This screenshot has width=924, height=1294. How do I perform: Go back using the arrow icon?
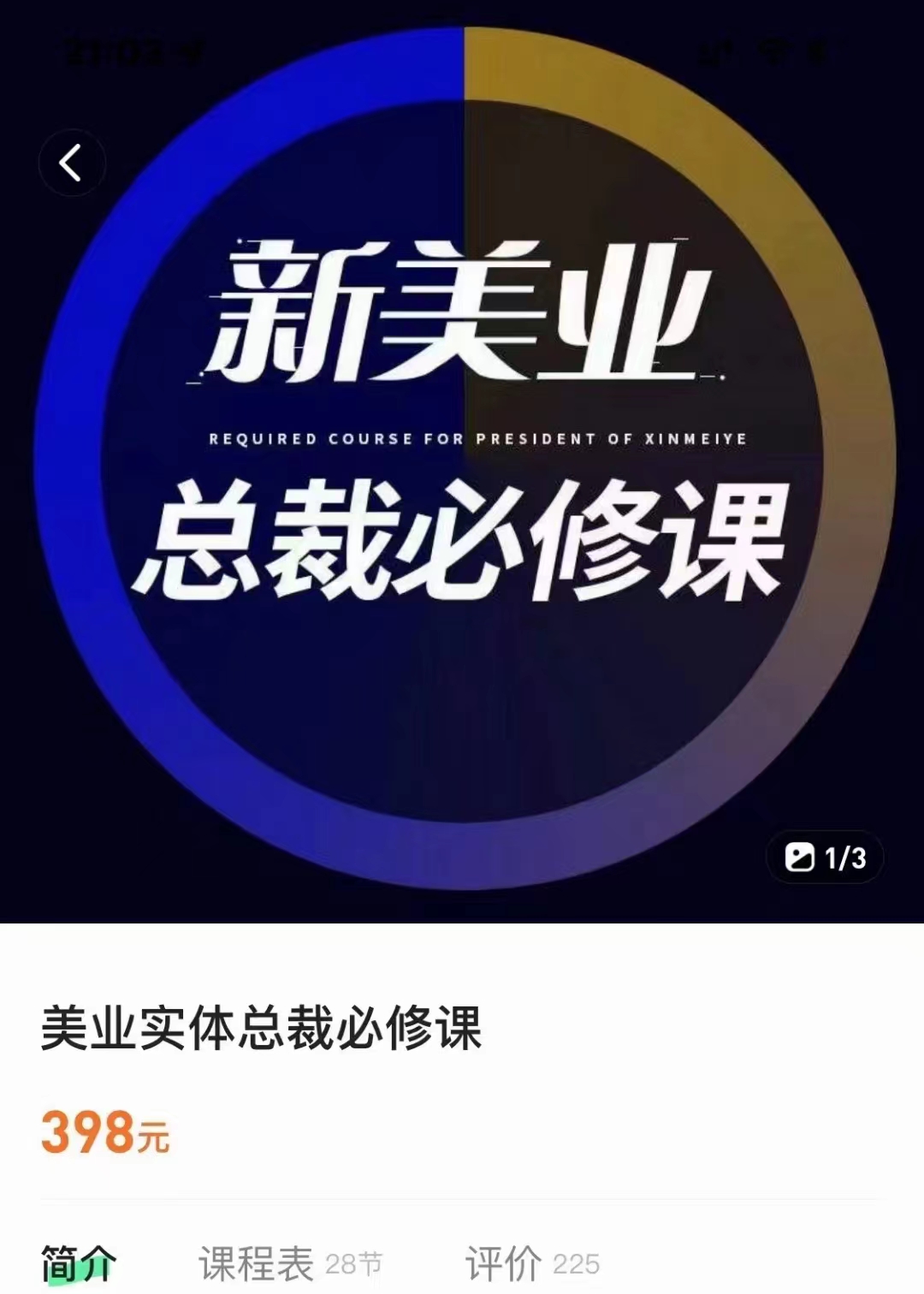click(72, 163)
